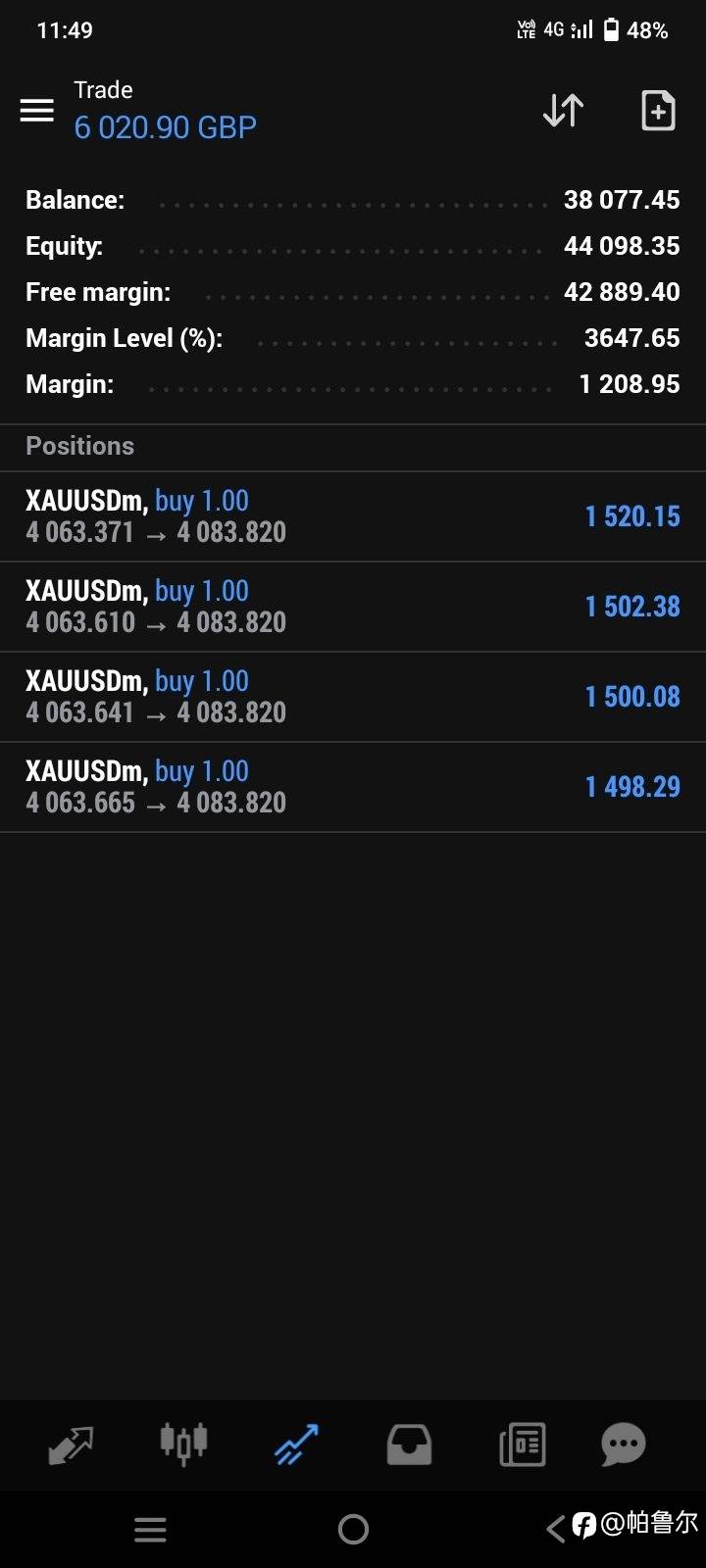Viewport: 706px width, 1568px height.
Task: Open the XAUUSDm position with profit 1 520.15
Action: coord(353,516)
